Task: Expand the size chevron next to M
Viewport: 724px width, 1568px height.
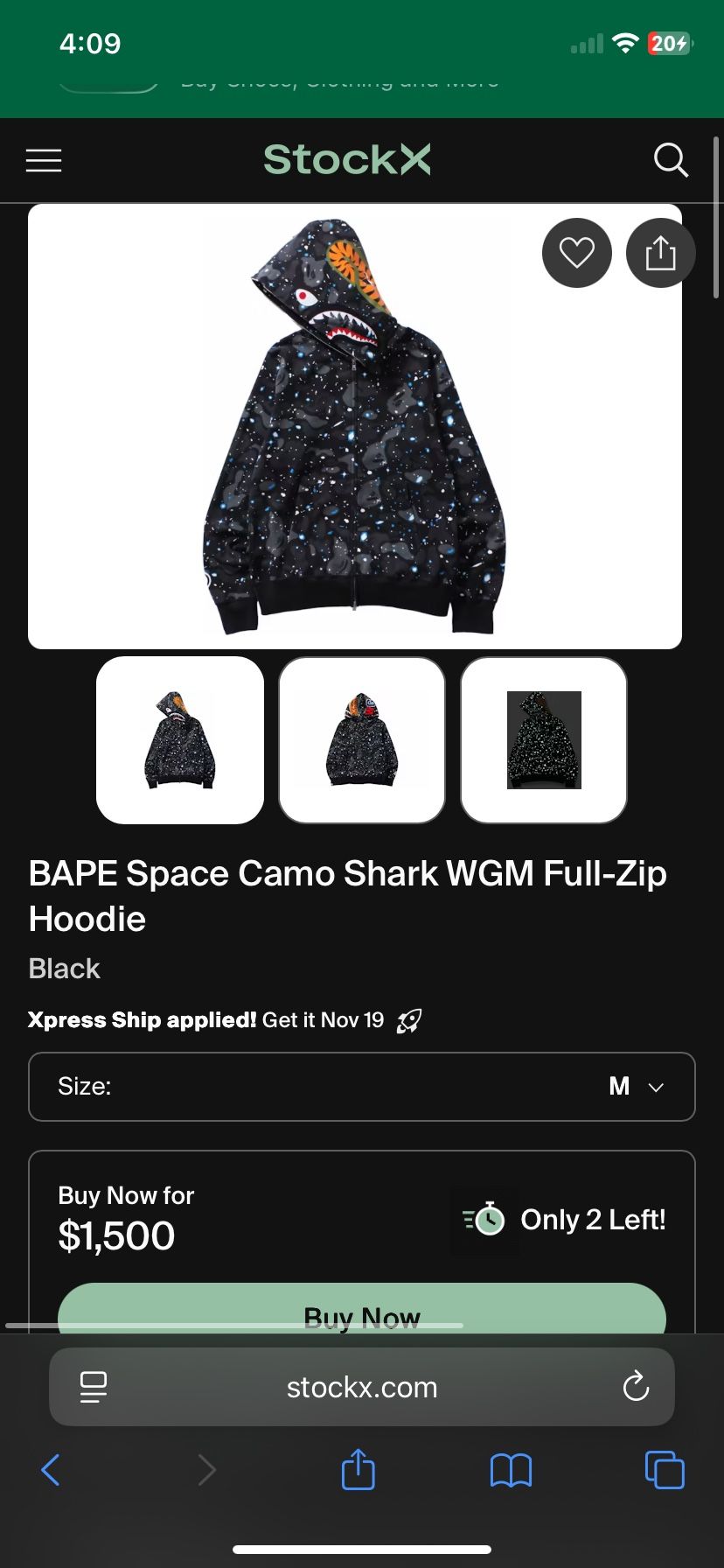Action: pos(655,1087)
